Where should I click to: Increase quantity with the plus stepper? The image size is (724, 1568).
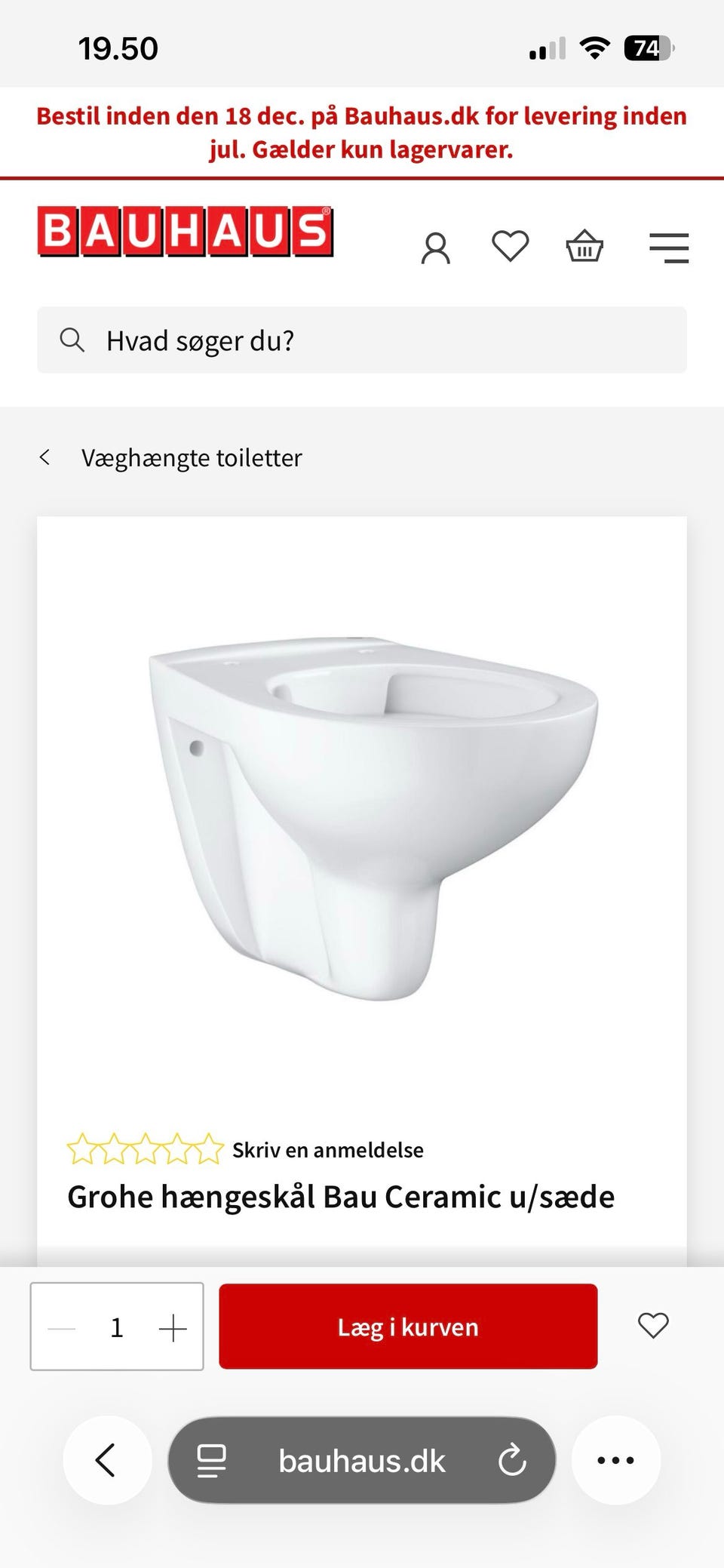pos(174,1327)
